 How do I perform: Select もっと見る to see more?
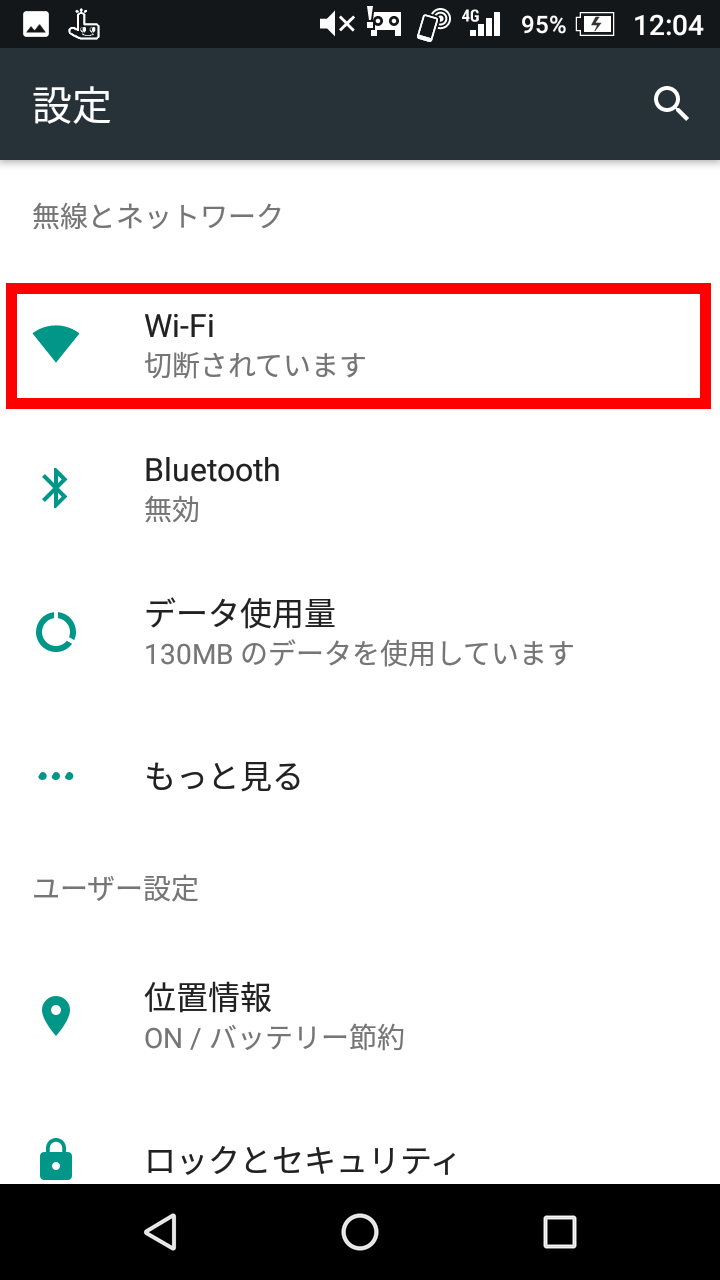pyautogui.click(x=360, y=776)
